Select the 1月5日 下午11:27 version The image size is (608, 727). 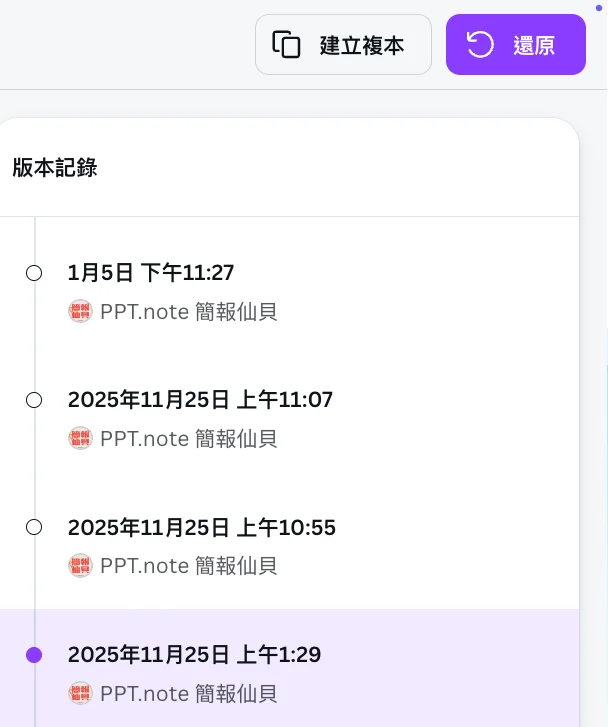(x=151, y=273)
